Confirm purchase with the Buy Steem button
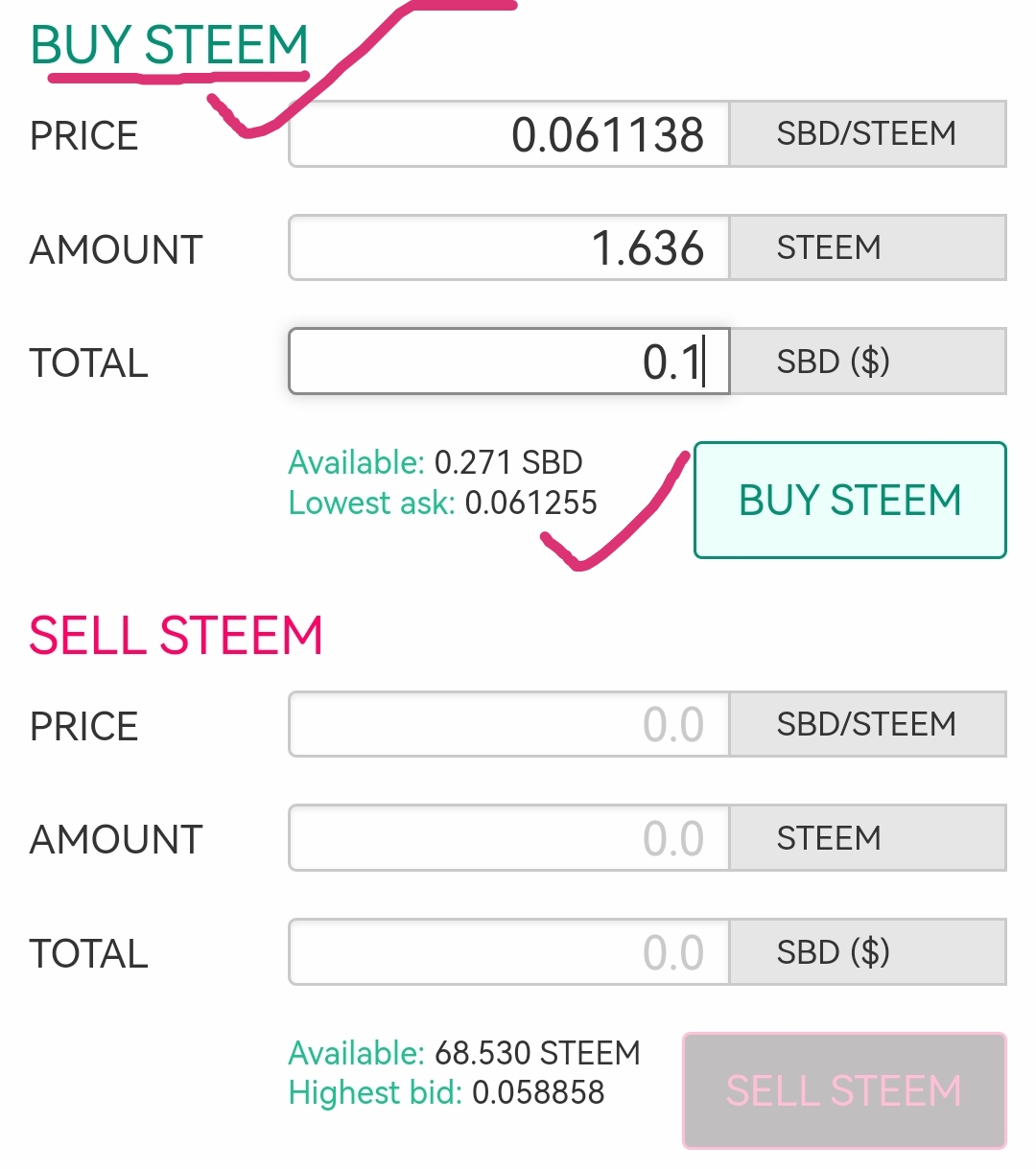This screenshot has height=1169, width=1036. [850, 500]
